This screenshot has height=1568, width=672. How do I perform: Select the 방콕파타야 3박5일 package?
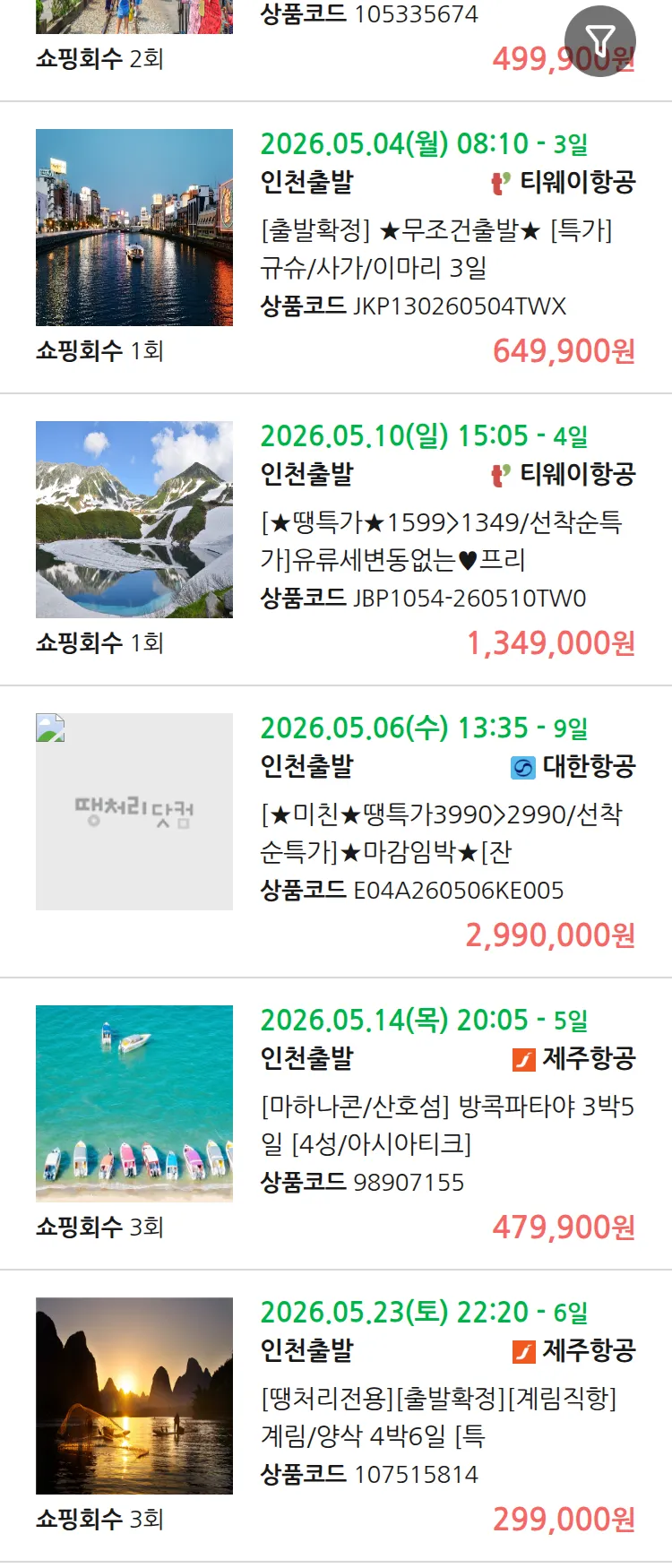[x=446, y=1124]
